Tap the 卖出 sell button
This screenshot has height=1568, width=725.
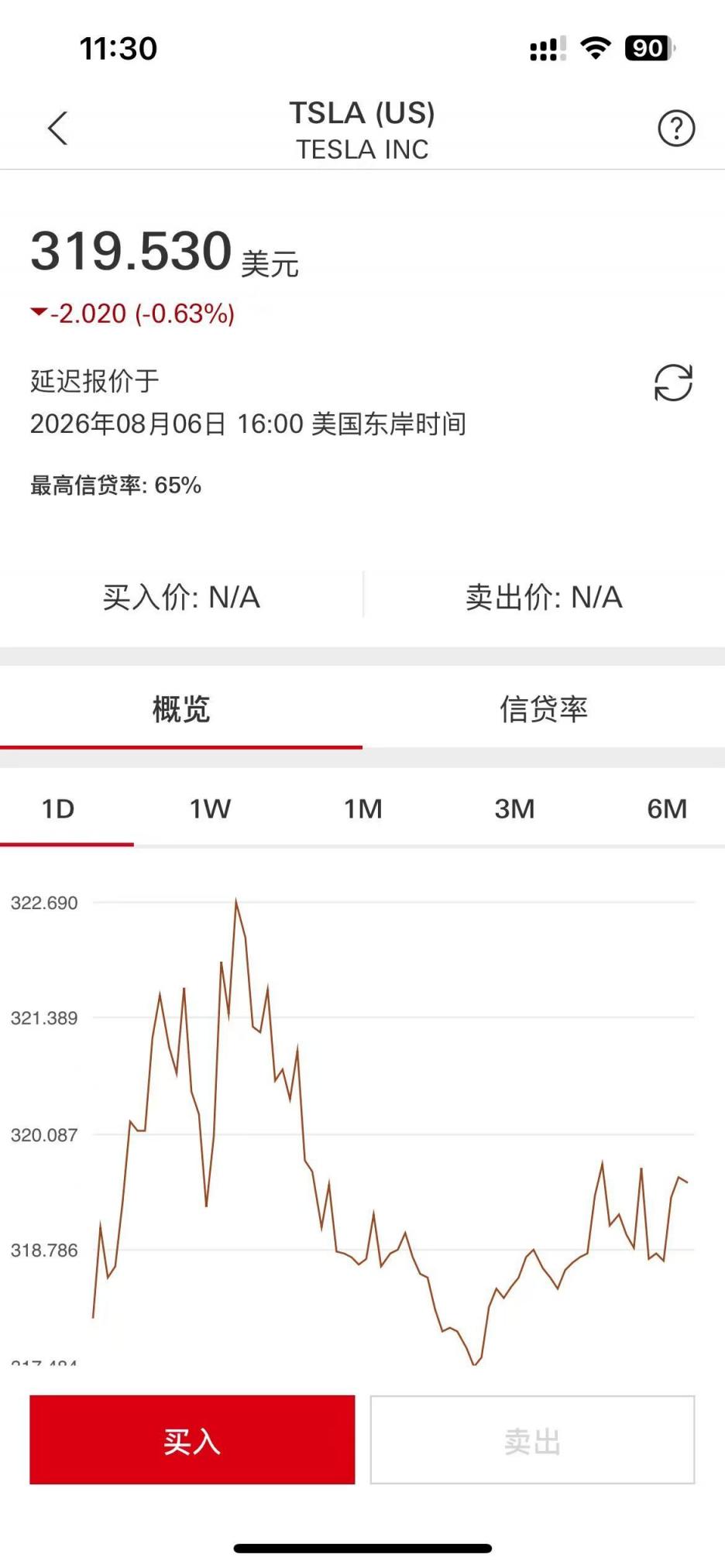pos(532,1439)
